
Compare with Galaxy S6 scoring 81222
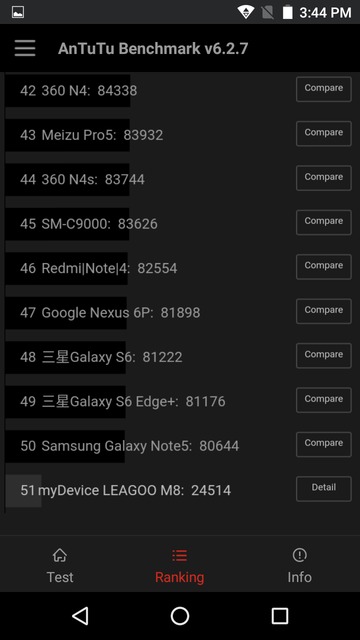pyautogui.click(x=324, y=356)
